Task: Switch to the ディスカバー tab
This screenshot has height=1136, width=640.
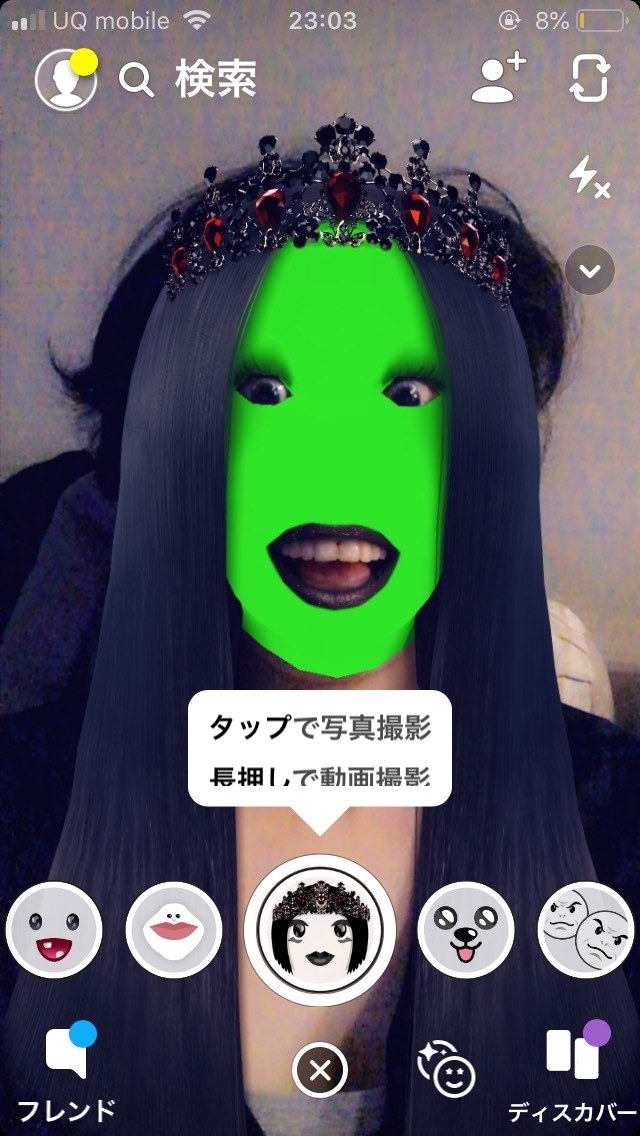Action: tap(573, 1072)
